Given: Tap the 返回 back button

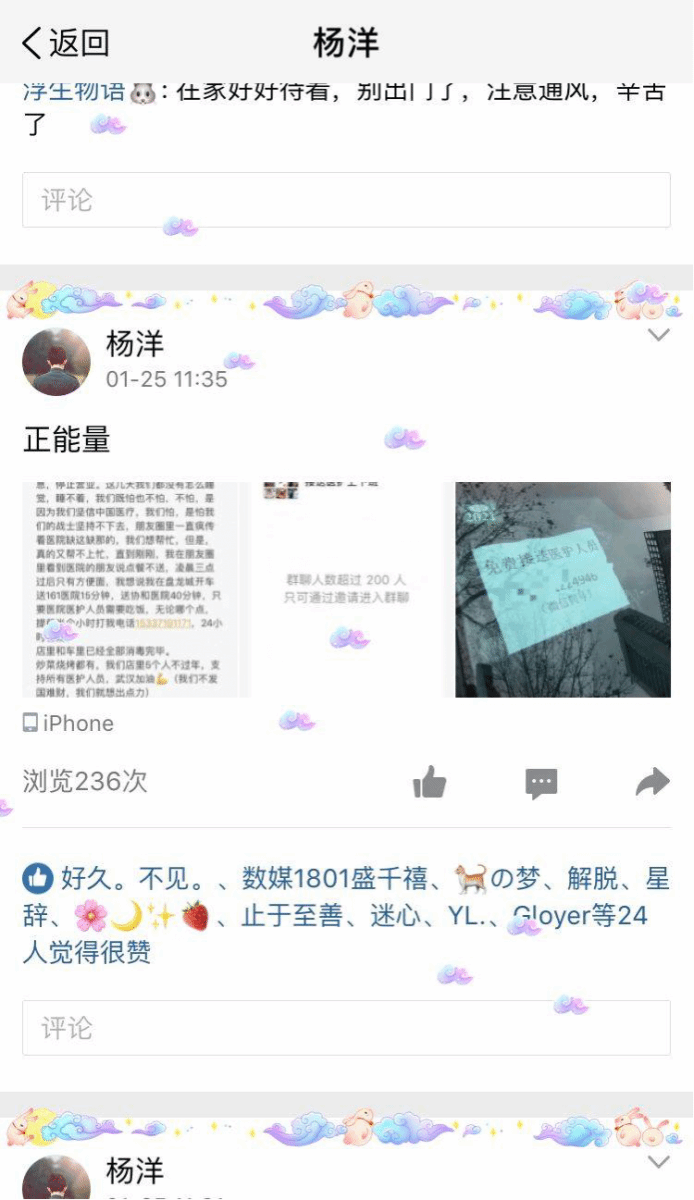Looking at the screenshot, I should pyautogui.click(x=65, y=43).
